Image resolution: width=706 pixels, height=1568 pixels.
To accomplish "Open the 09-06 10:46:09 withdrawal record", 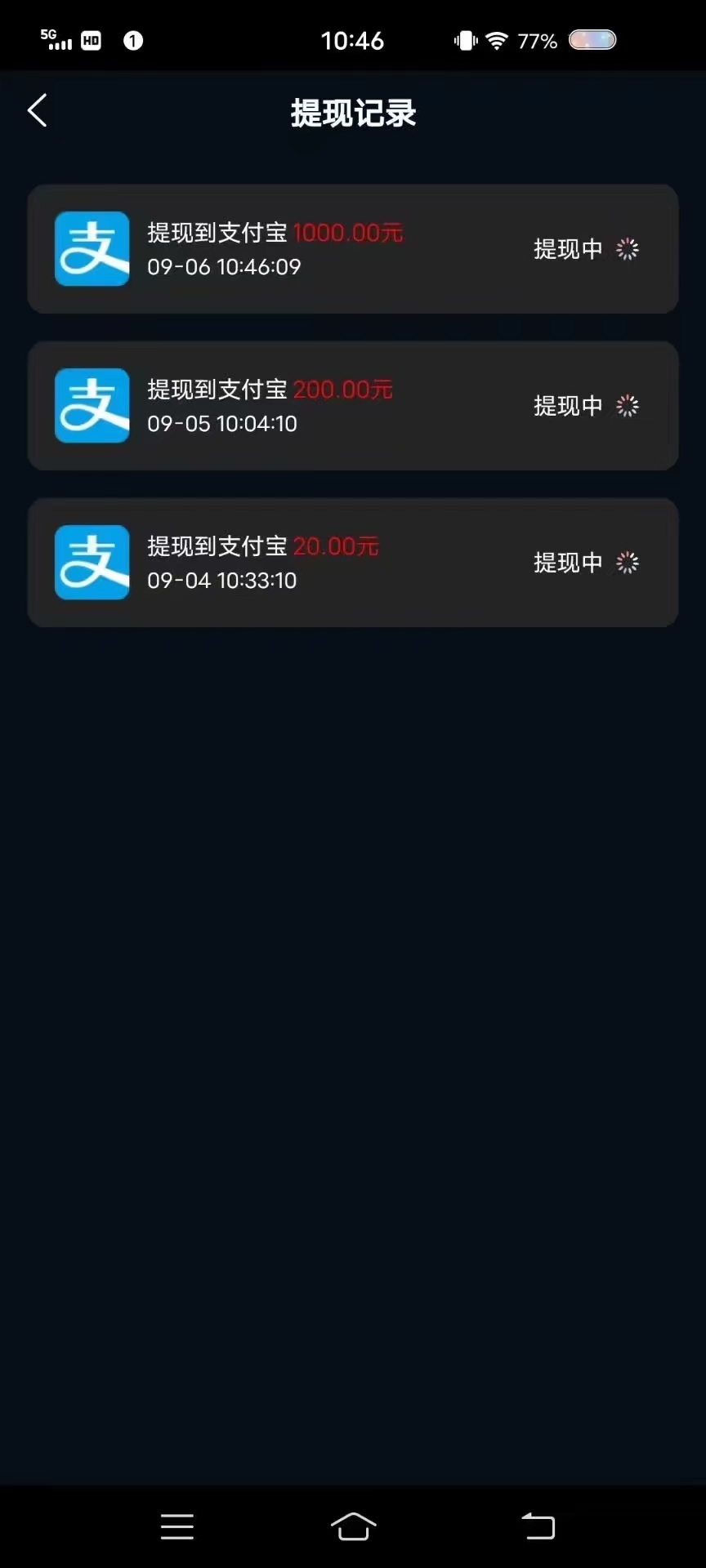I will tap(353, 249).
